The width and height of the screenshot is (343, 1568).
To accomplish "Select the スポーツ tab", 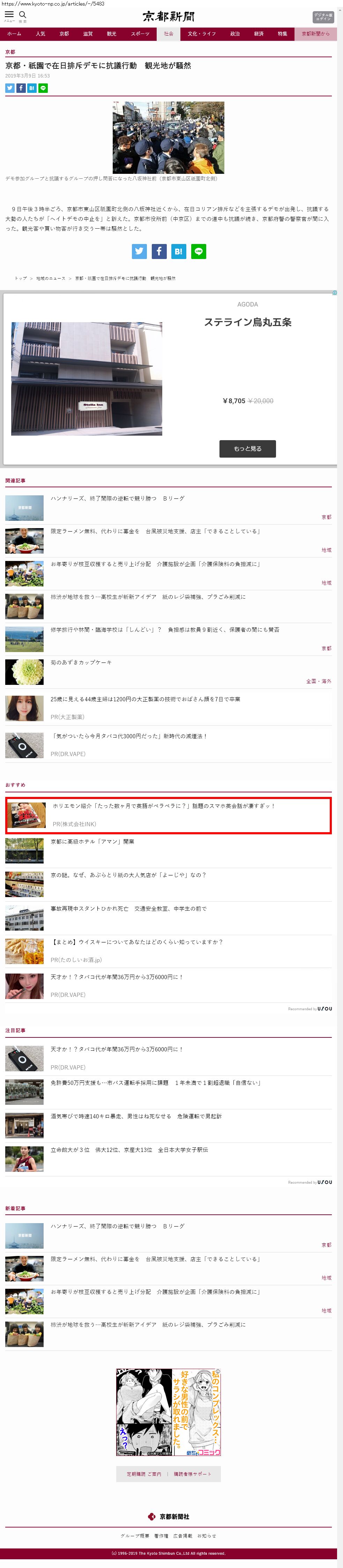I will (x=140, y=34).
